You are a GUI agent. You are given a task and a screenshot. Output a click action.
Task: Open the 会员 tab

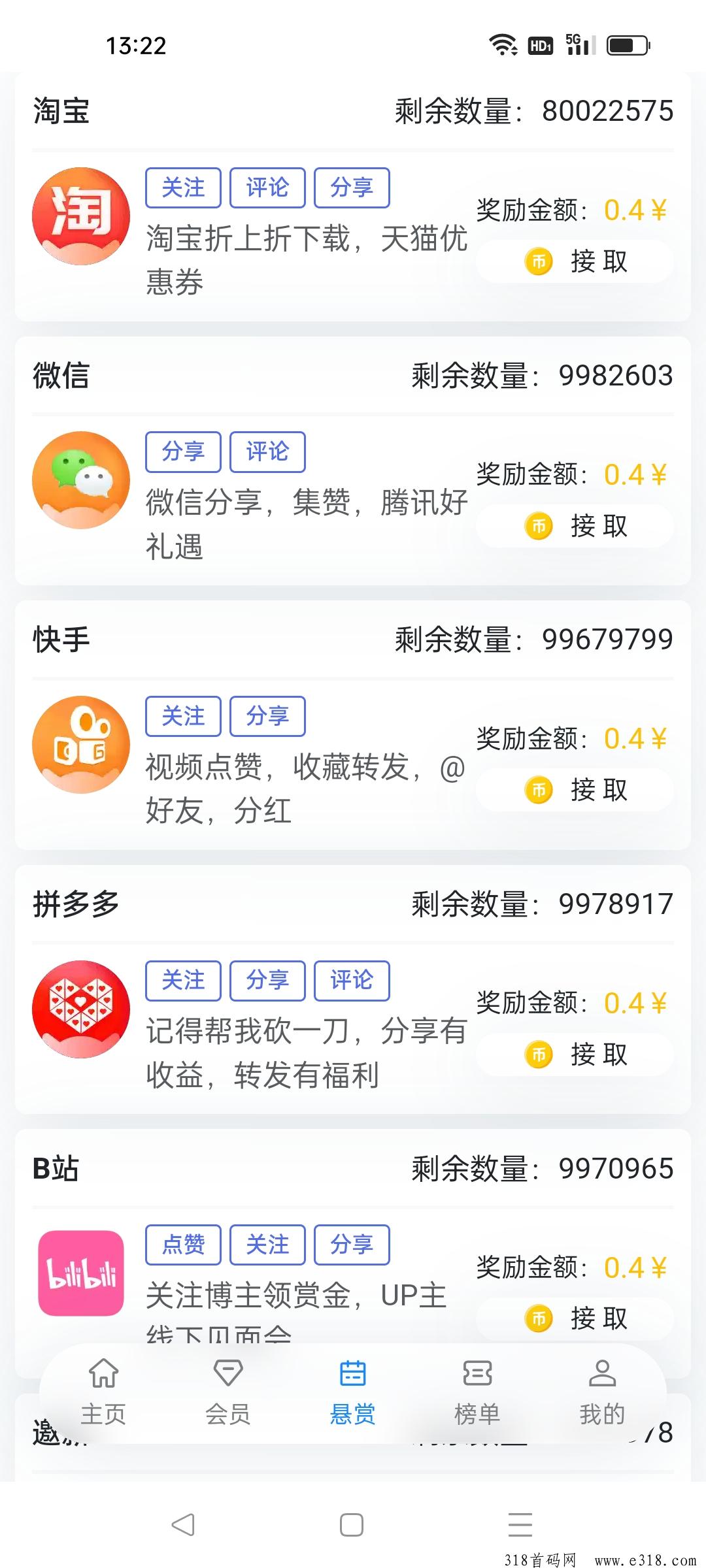coord(228,1392)
